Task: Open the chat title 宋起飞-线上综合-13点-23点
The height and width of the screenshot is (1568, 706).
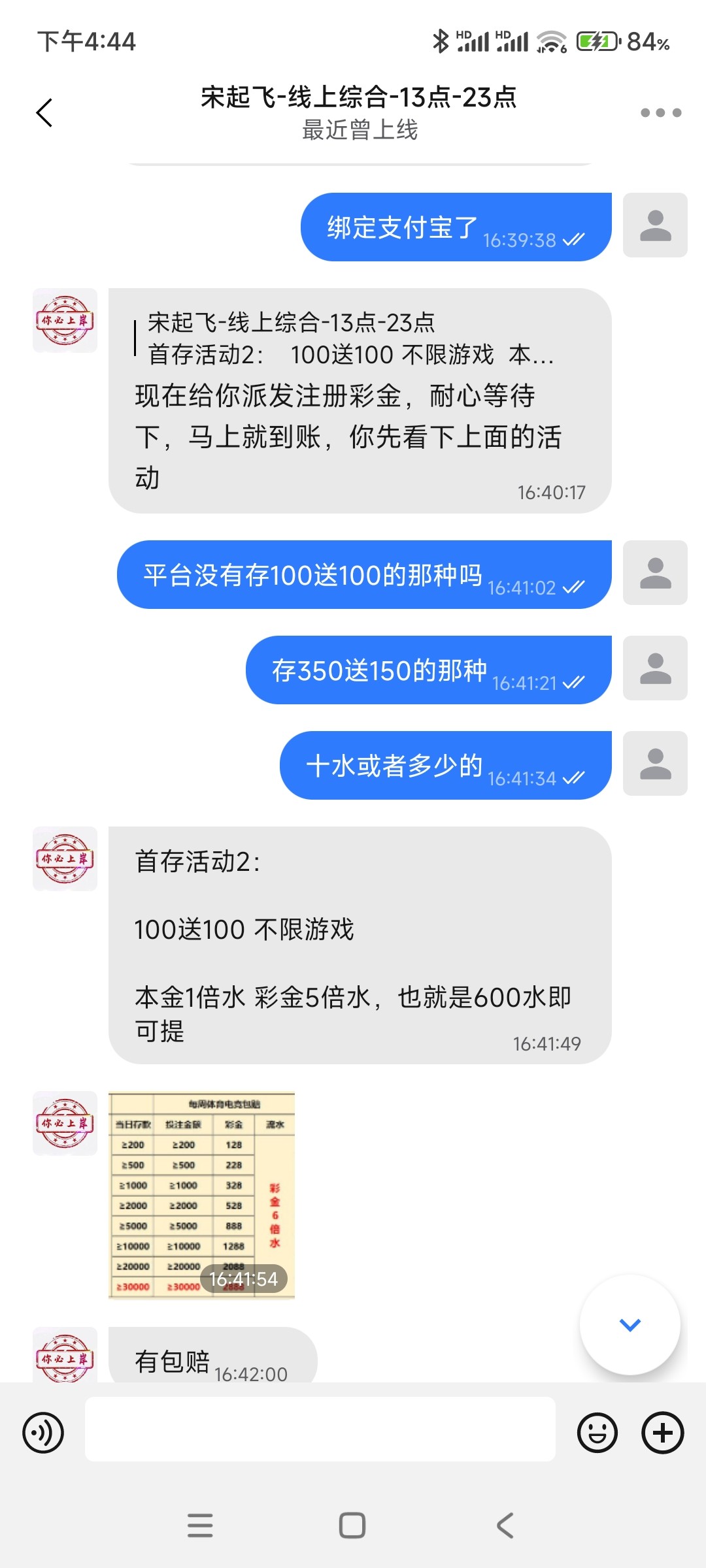Action: [358, 98]
